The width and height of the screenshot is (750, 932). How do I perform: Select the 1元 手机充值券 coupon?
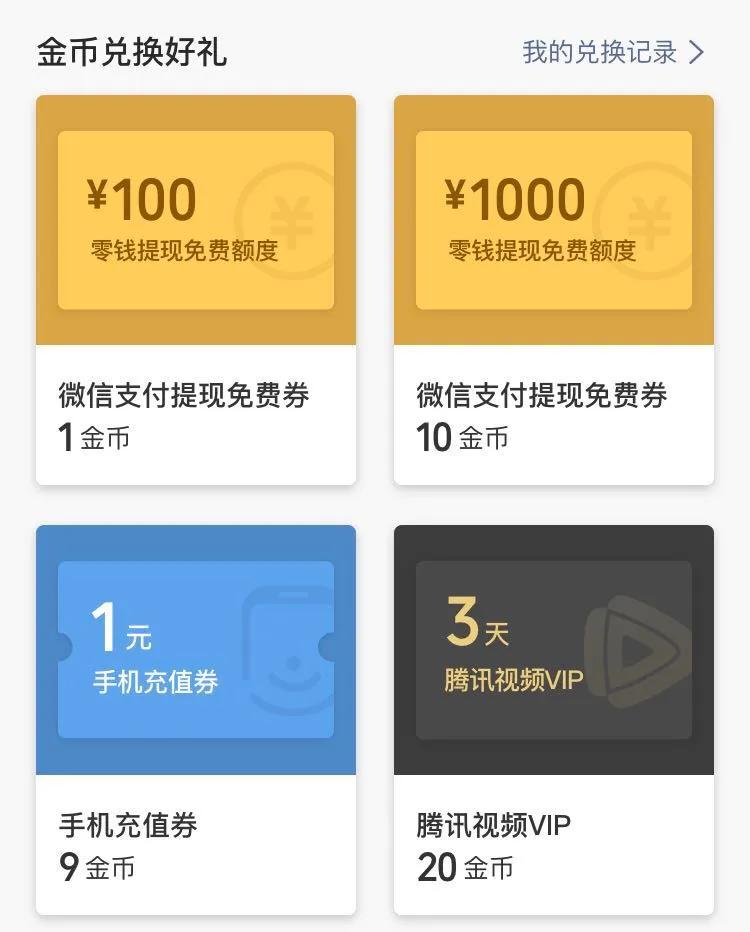196,650
